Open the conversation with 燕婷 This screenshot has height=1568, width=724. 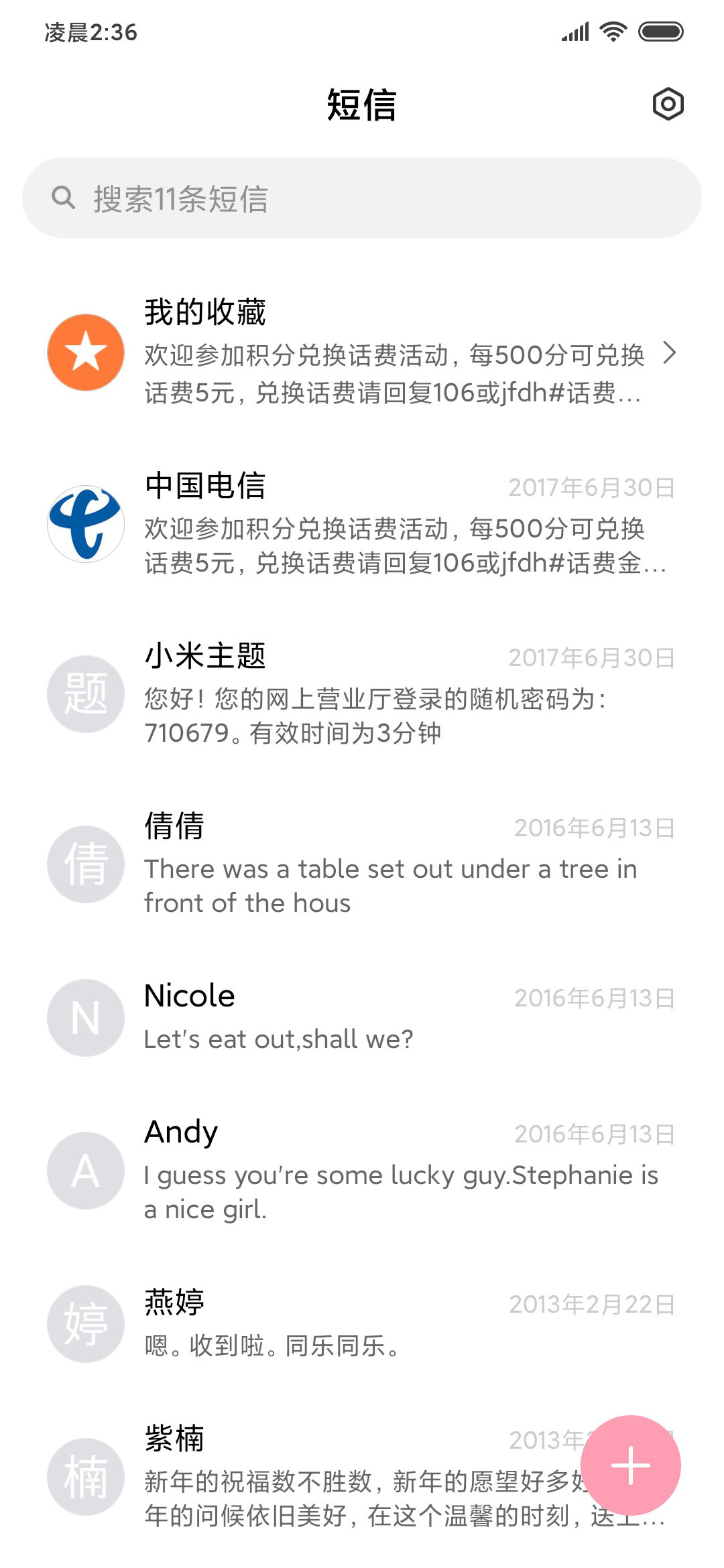pyautogui.click(x=362, y=1324)
